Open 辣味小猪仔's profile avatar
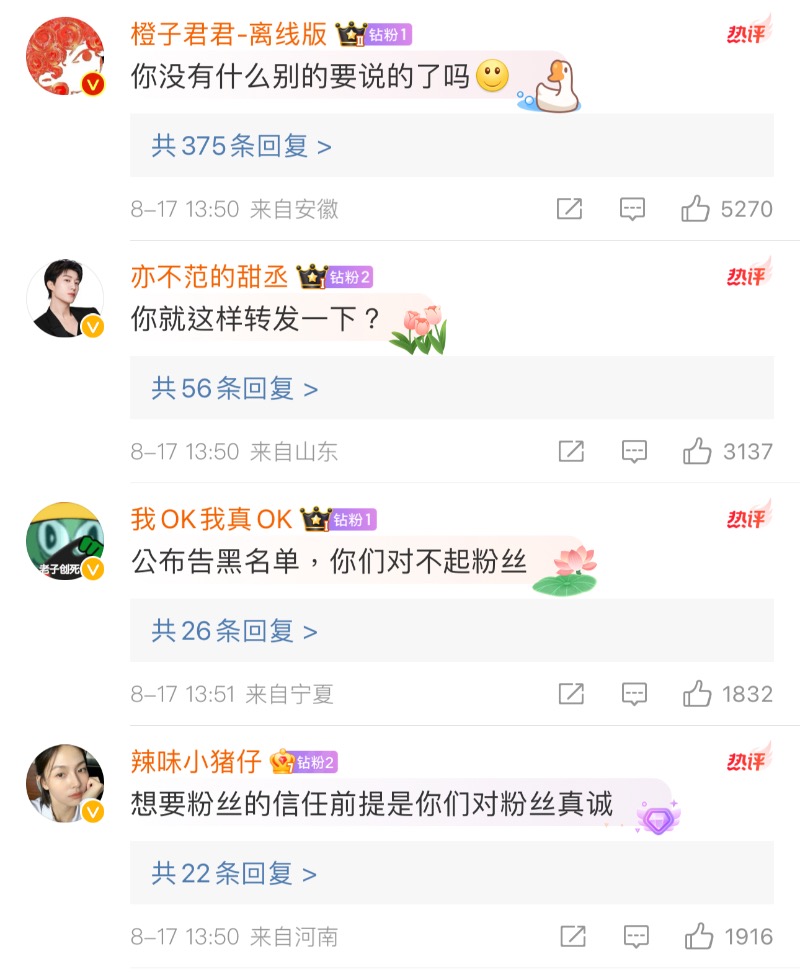Screen dimensions: 800x972 click(65, 783)
